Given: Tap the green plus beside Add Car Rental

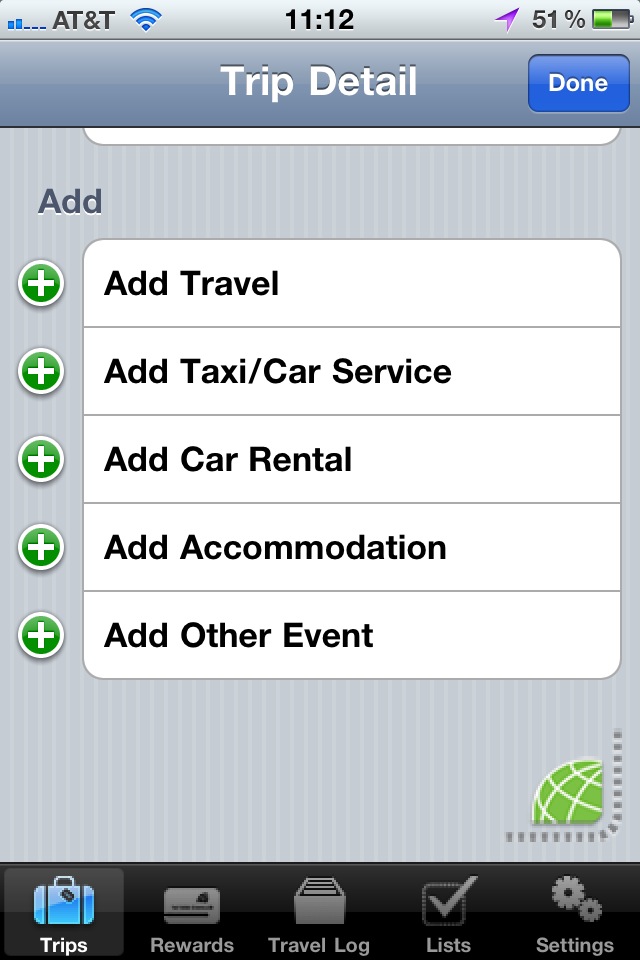Looking at the screenshot, I should pos(41,461).
